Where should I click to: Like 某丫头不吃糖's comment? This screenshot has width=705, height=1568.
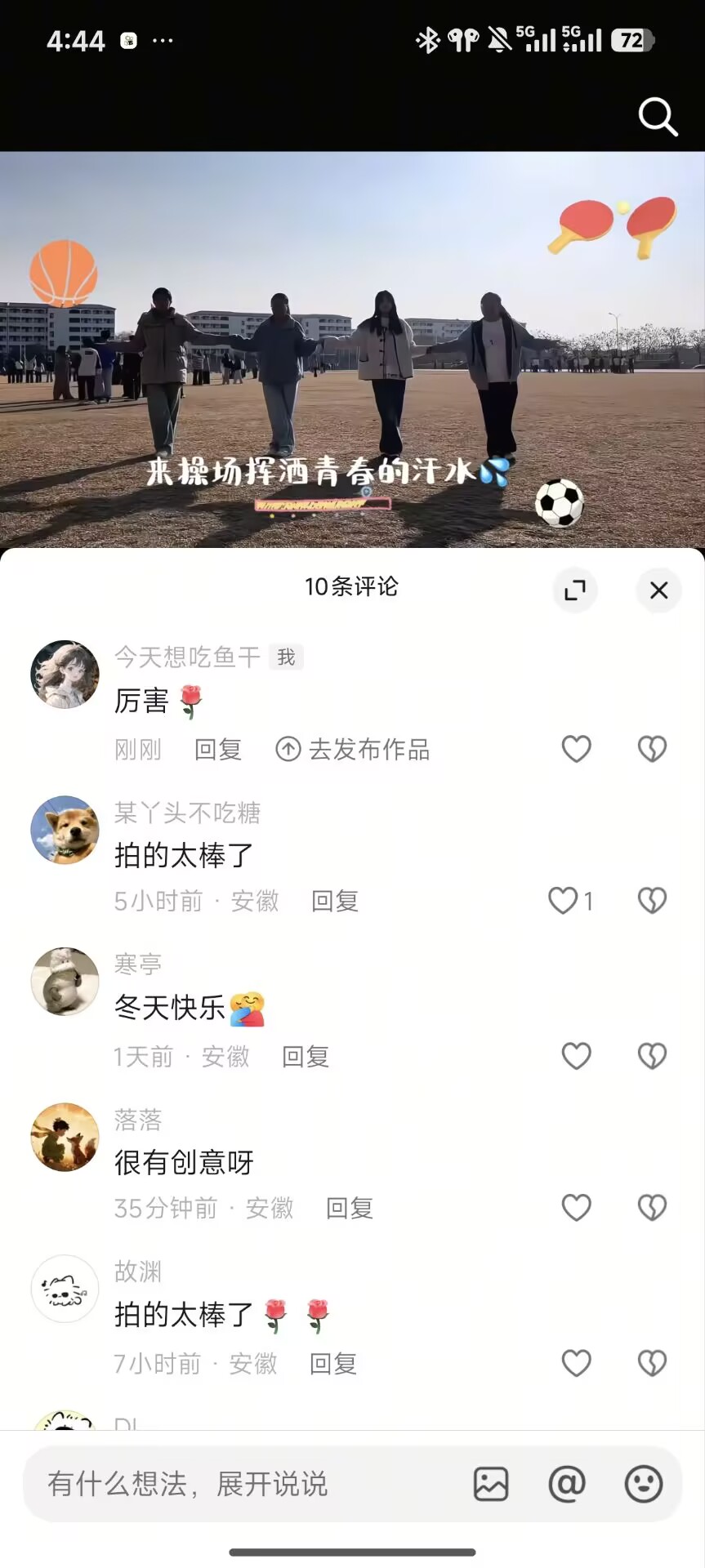tap(569, 901)
